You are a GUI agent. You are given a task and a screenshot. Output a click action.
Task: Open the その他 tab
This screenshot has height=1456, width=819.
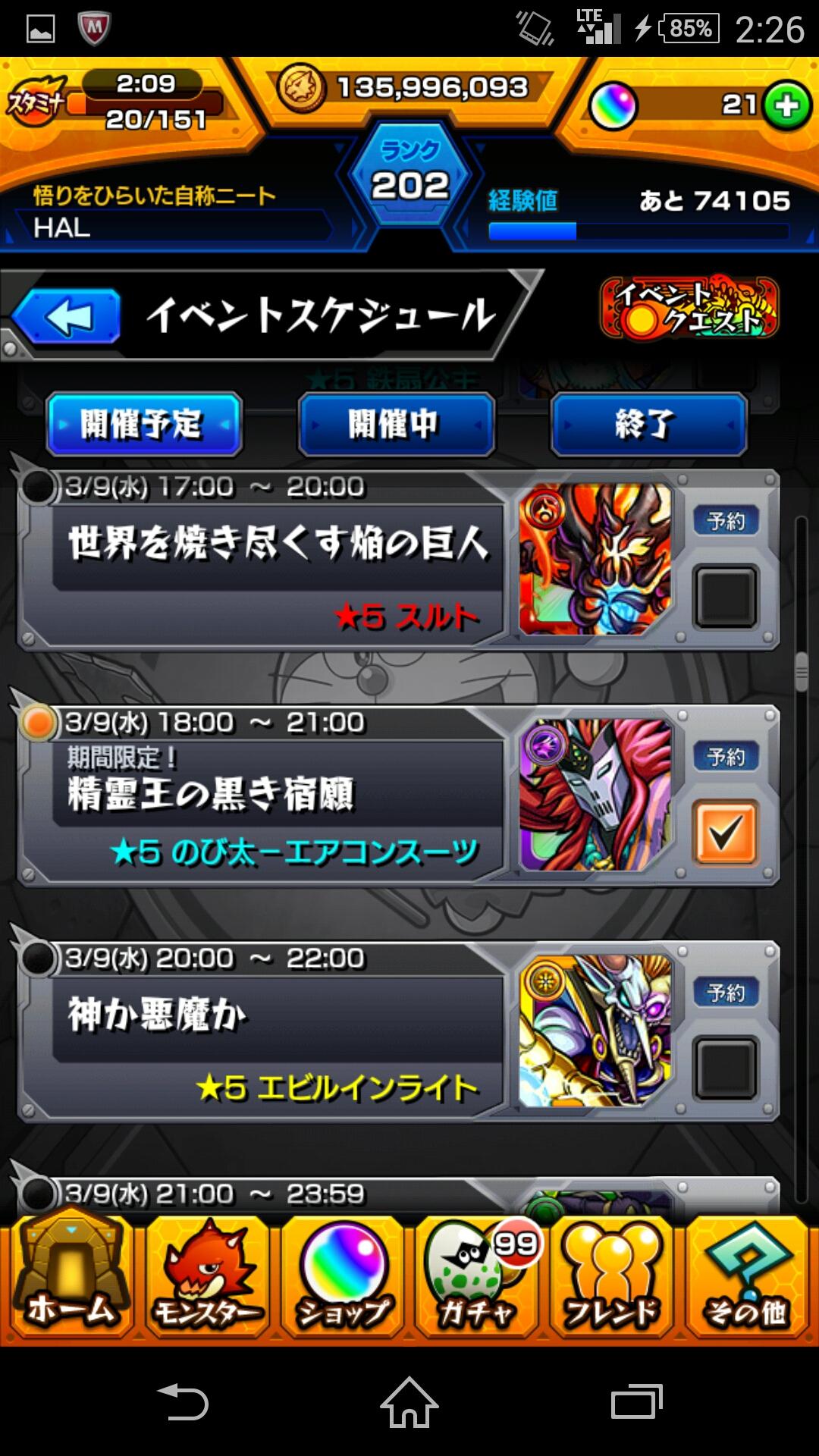tap(747, 1278)
